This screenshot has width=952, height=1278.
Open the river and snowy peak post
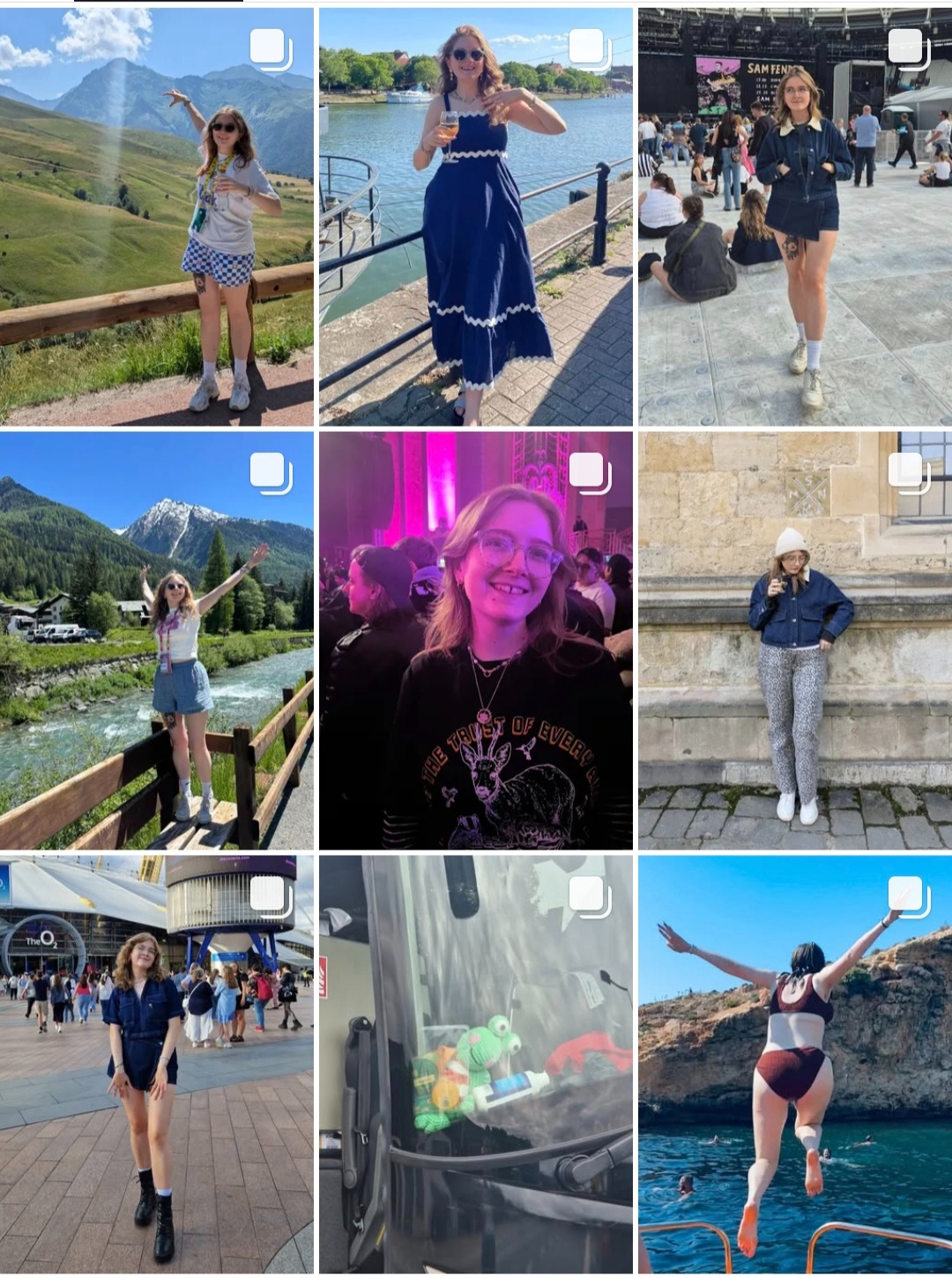(x=157, y=641)
